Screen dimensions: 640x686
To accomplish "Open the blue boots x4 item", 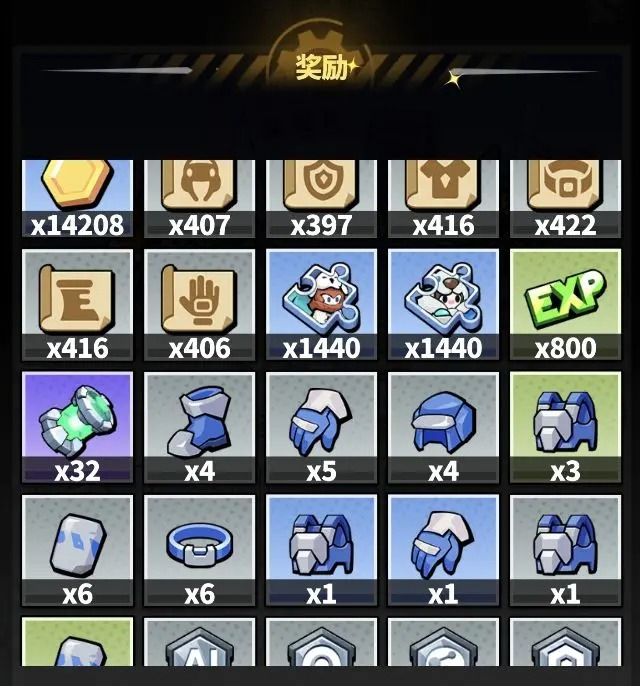I will (199, 428).
